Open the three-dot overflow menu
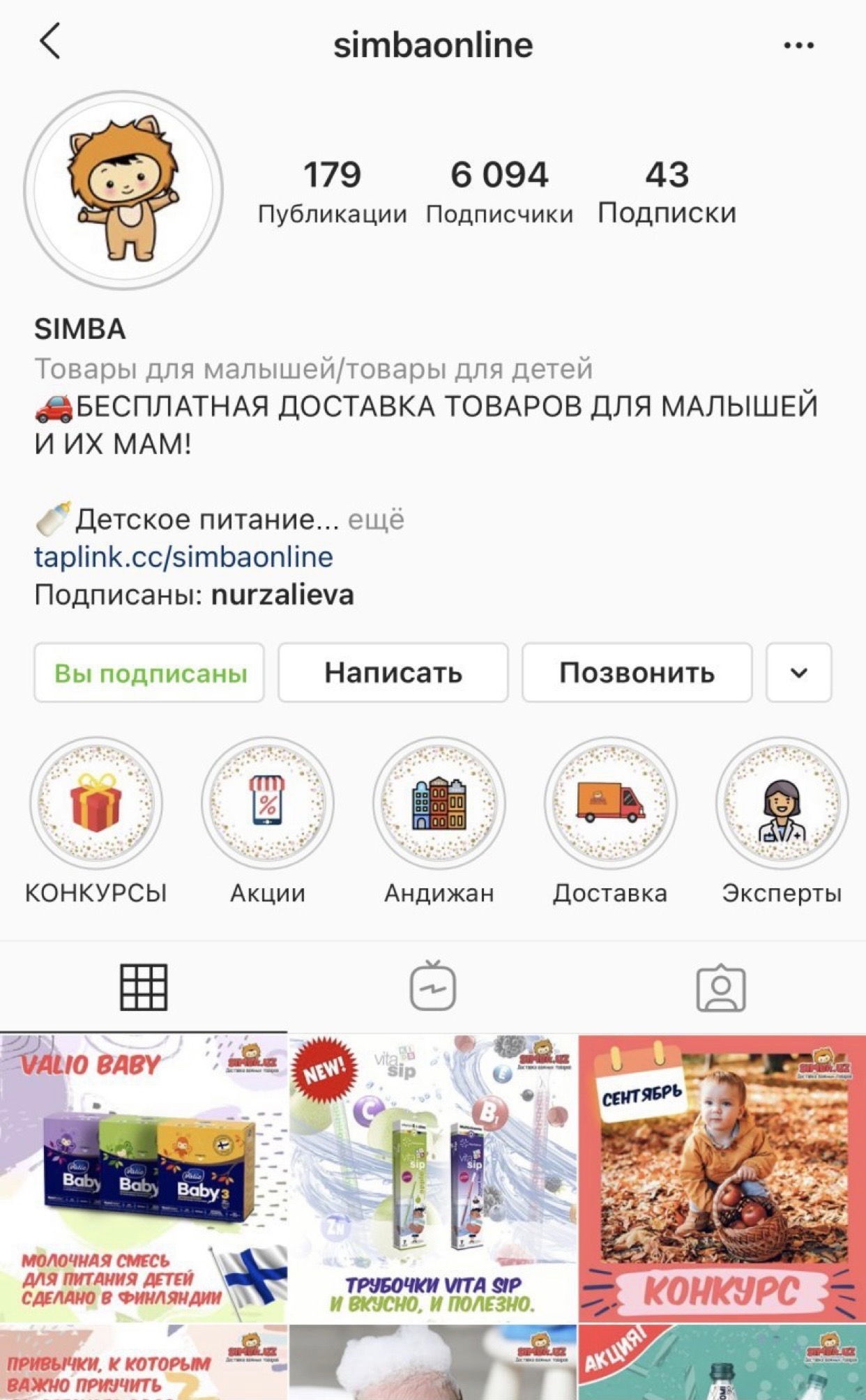The height and width of the screenshot is (1400, 866). 798,46
